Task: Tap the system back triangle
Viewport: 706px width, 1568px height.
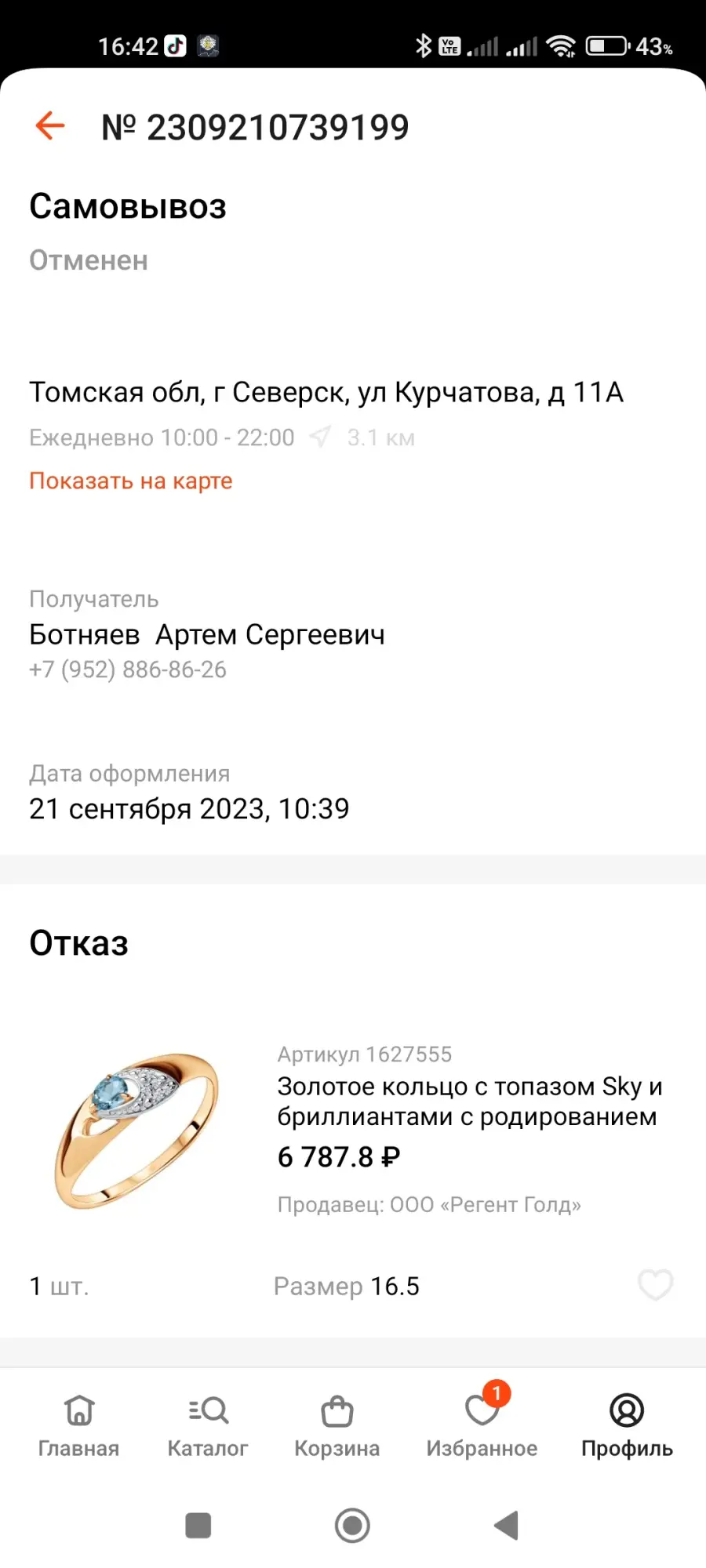Action: [507, 1526]
